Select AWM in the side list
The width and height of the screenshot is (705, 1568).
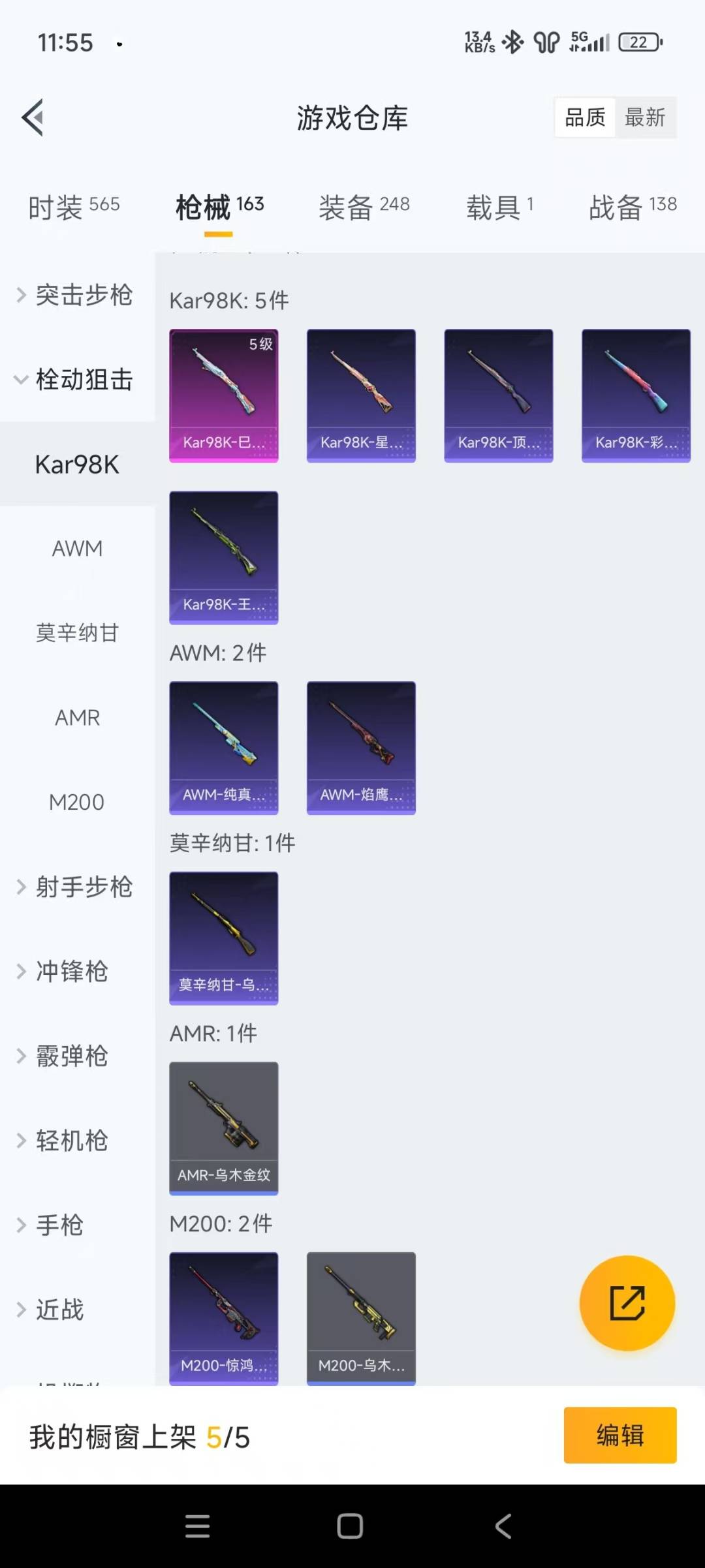77,549
